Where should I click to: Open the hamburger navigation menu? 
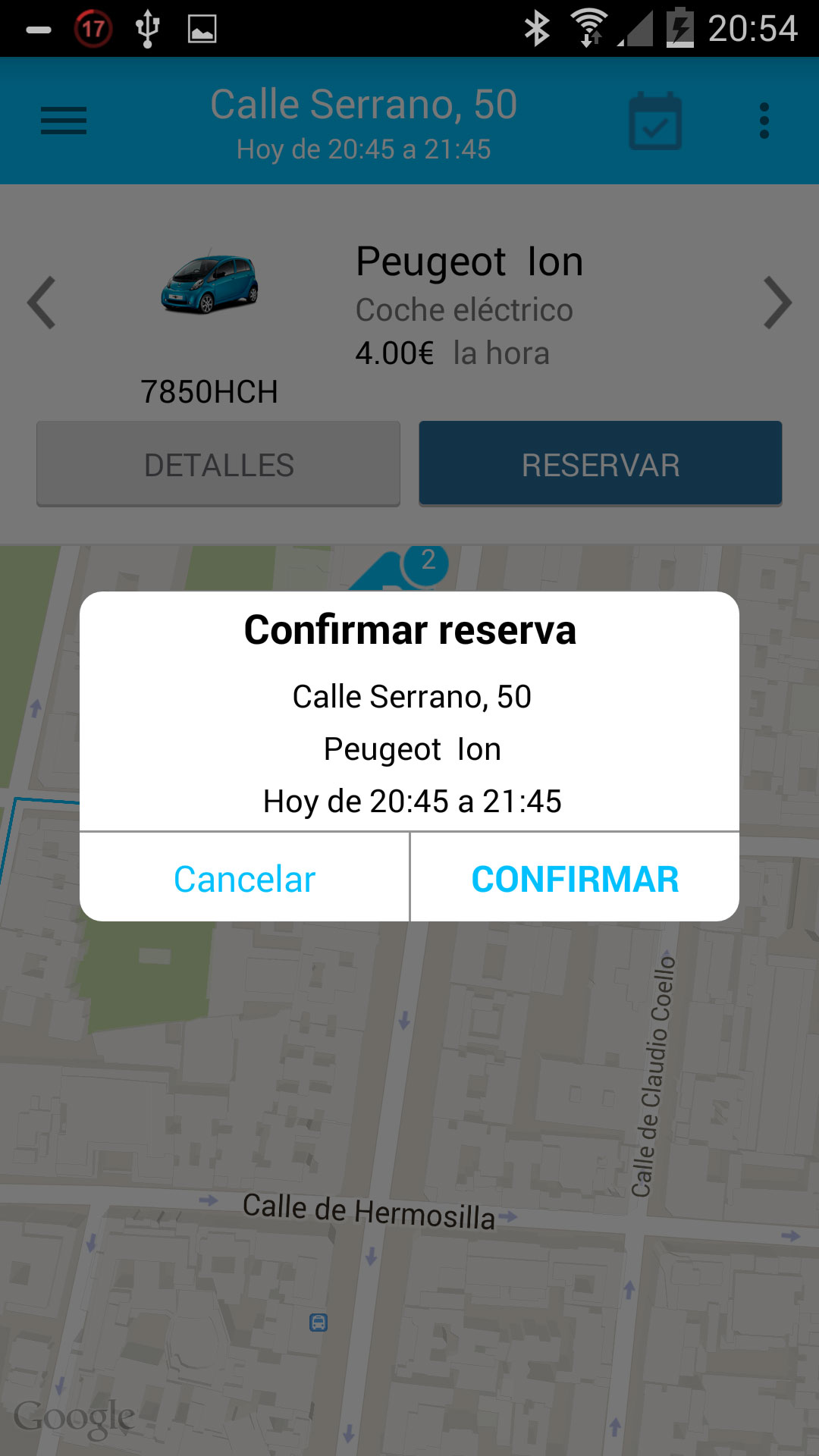point(64,121)
